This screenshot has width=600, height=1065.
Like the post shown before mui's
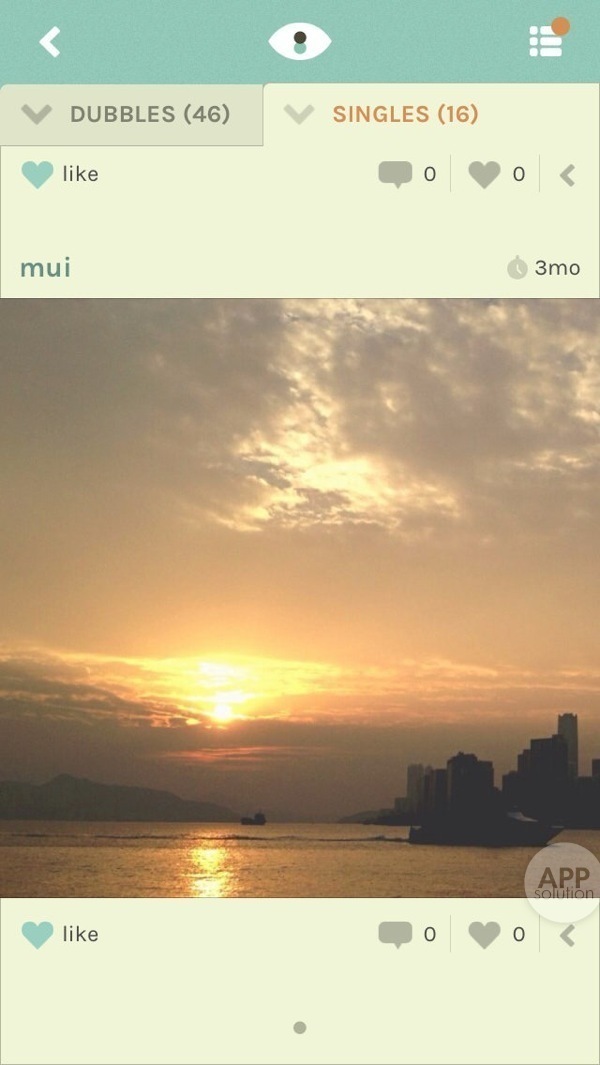click(x=60, y=174)
